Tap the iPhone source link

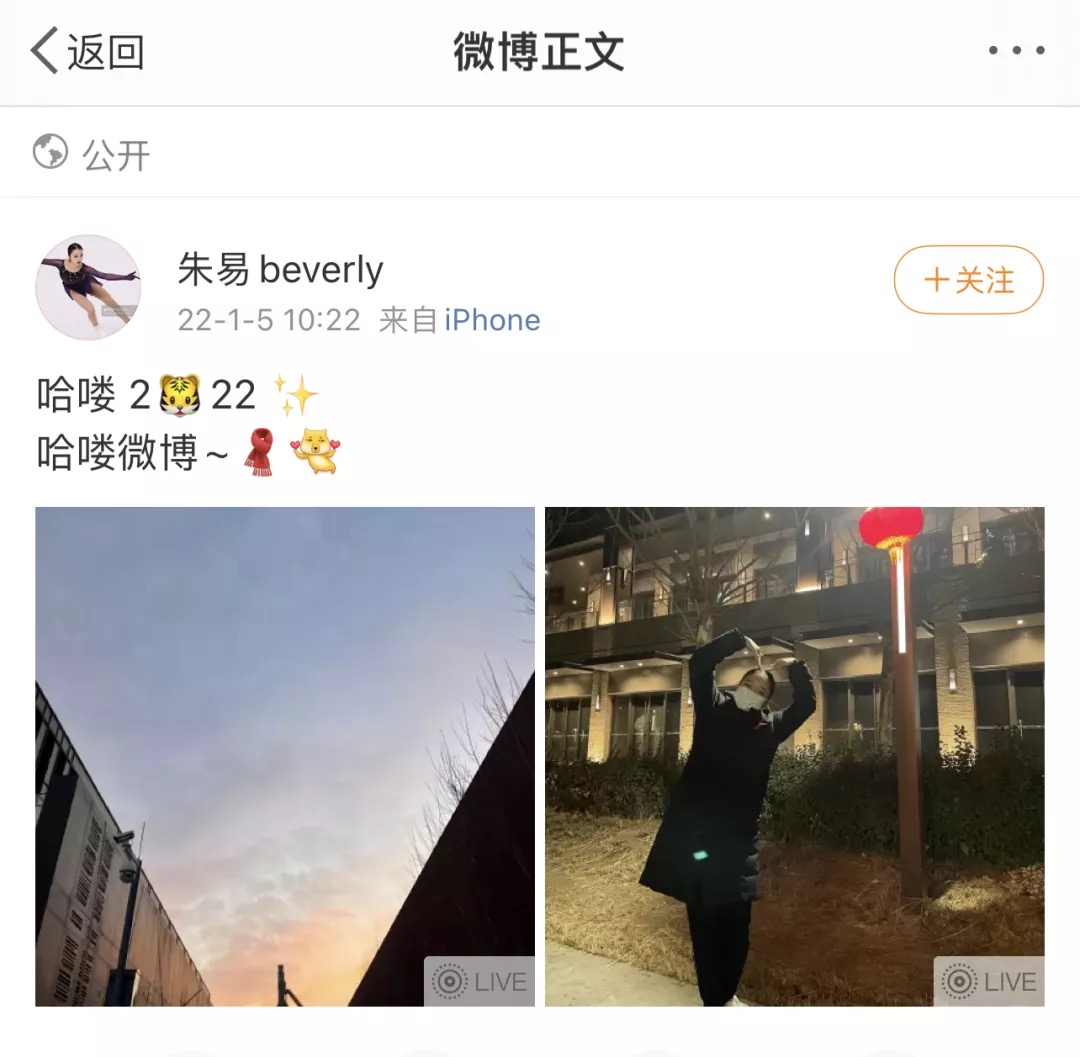(x=492, y=320)
